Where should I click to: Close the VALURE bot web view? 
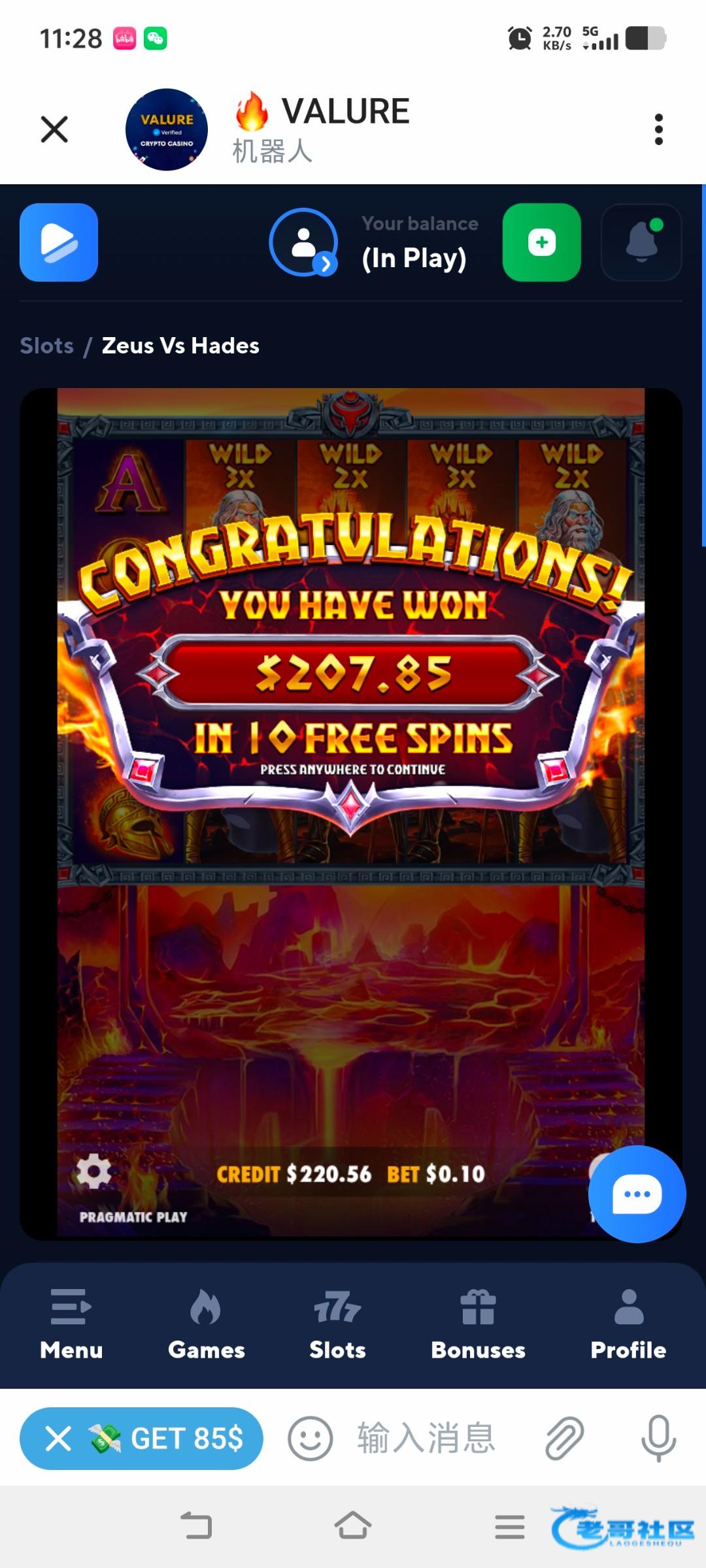click(x=54, y=129)
